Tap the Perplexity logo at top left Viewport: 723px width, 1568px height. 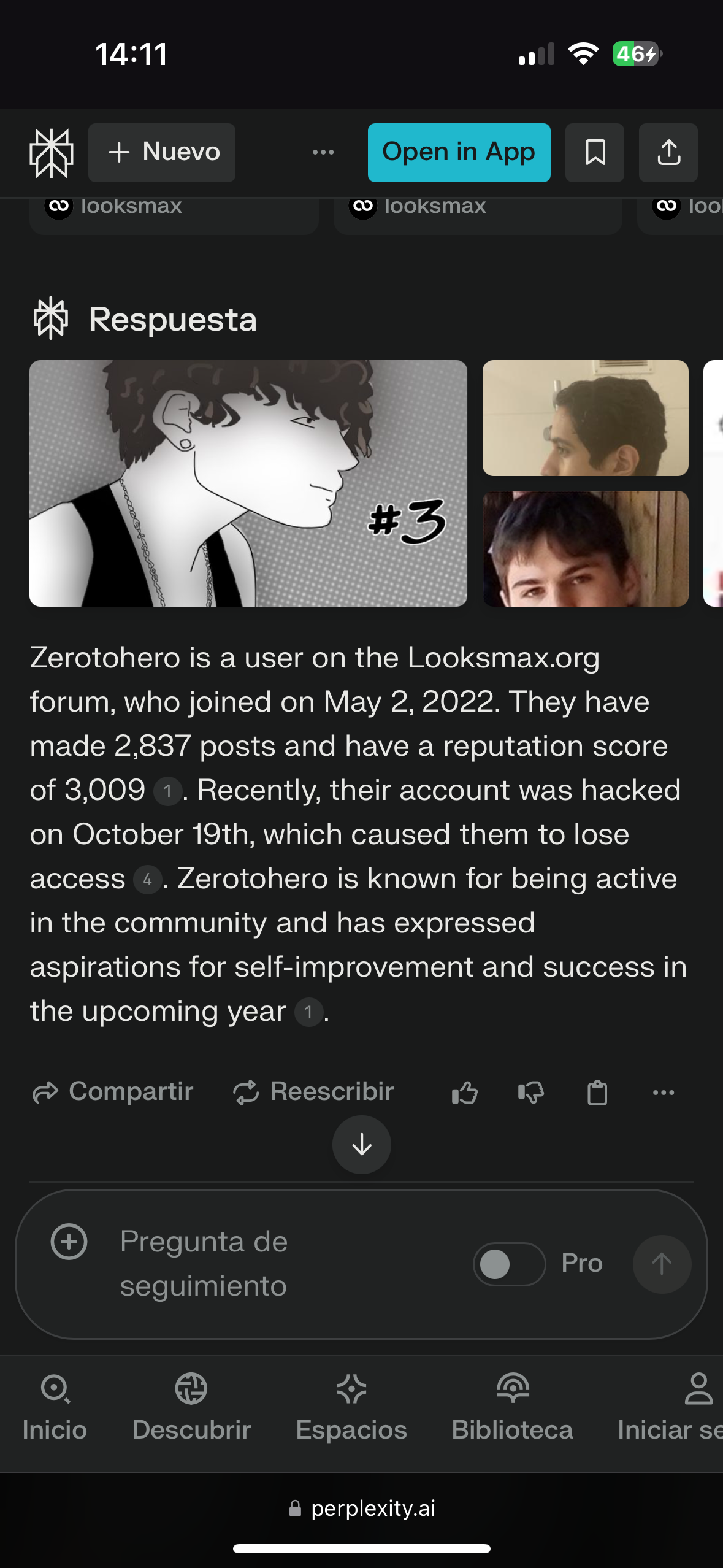click(52, 153)
